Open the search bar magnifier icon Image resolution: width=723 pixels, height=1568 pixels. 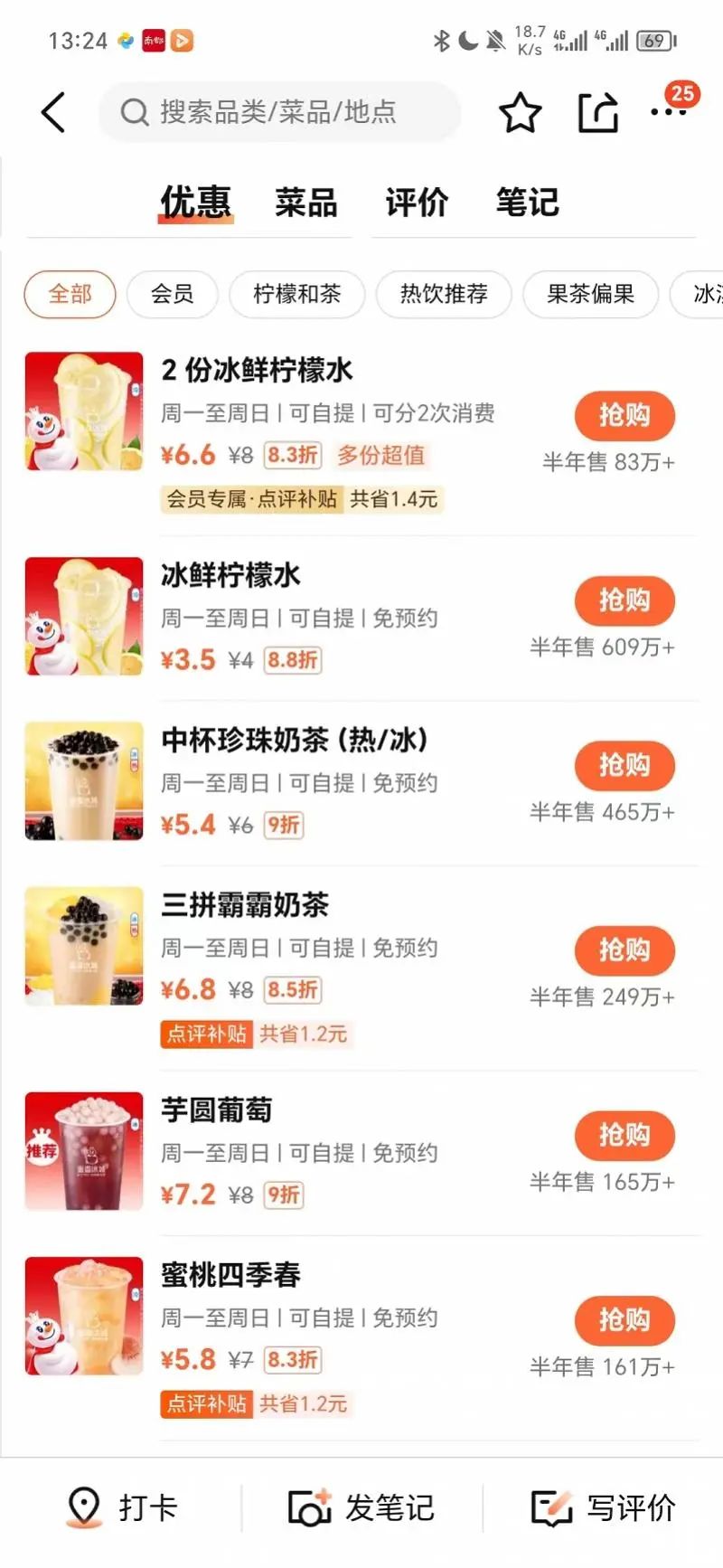134,111
